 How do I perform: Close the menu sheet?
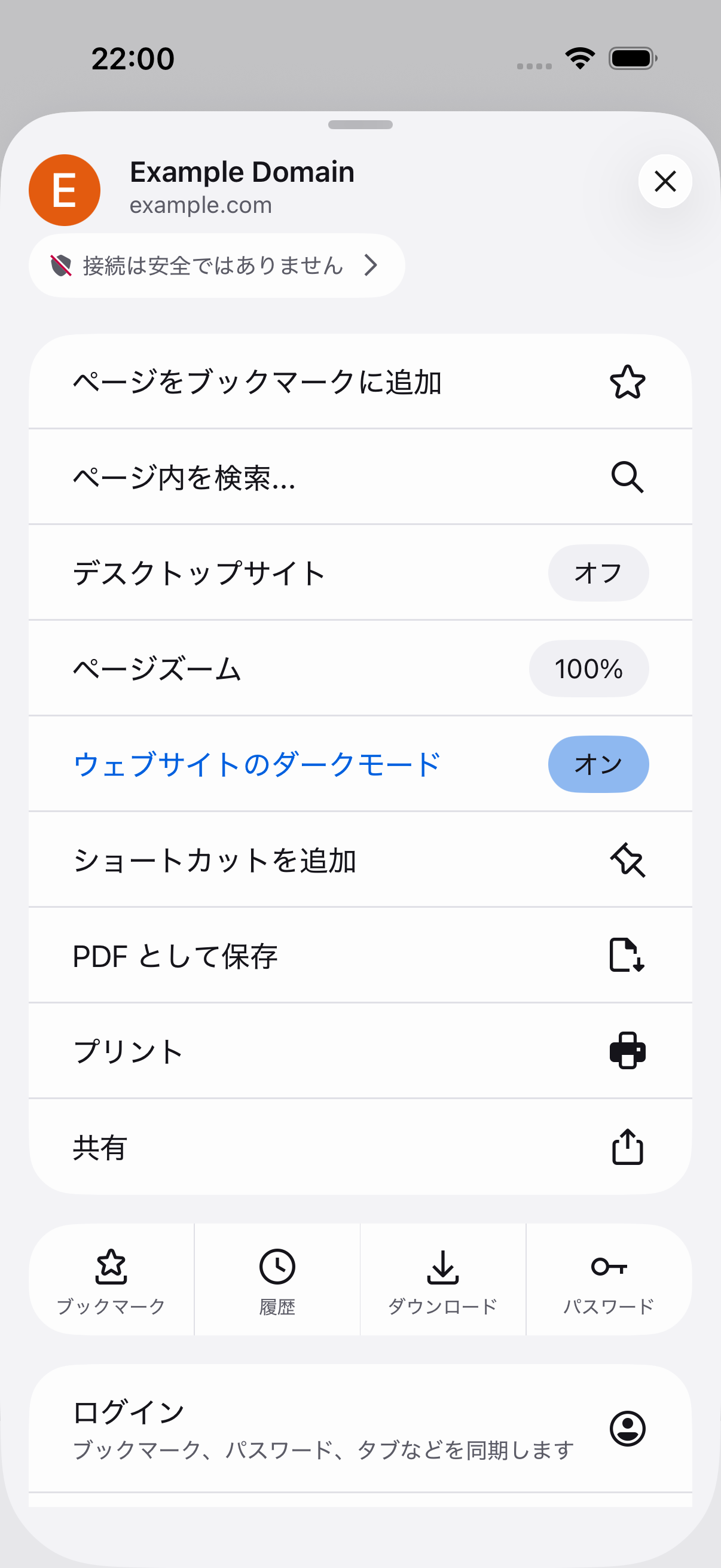pos(664,181)
